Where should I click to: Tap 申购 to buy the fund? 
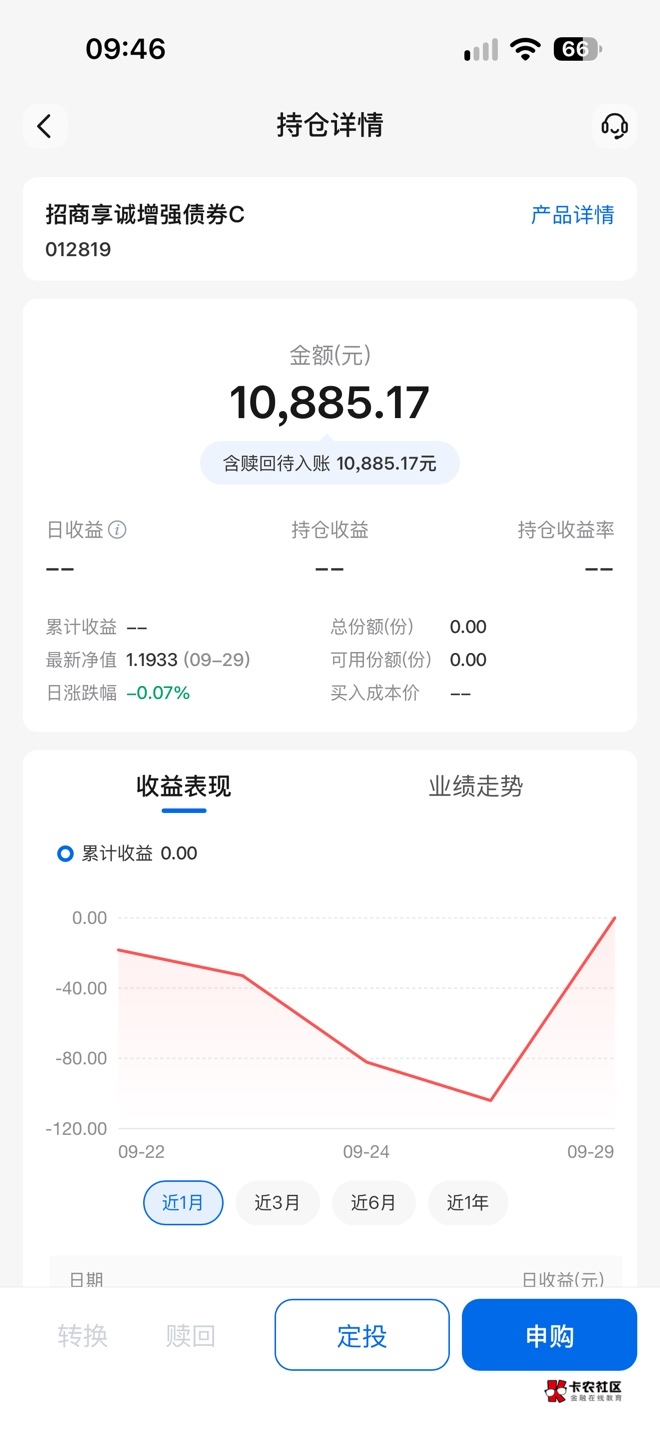(x=549, y=1335)
